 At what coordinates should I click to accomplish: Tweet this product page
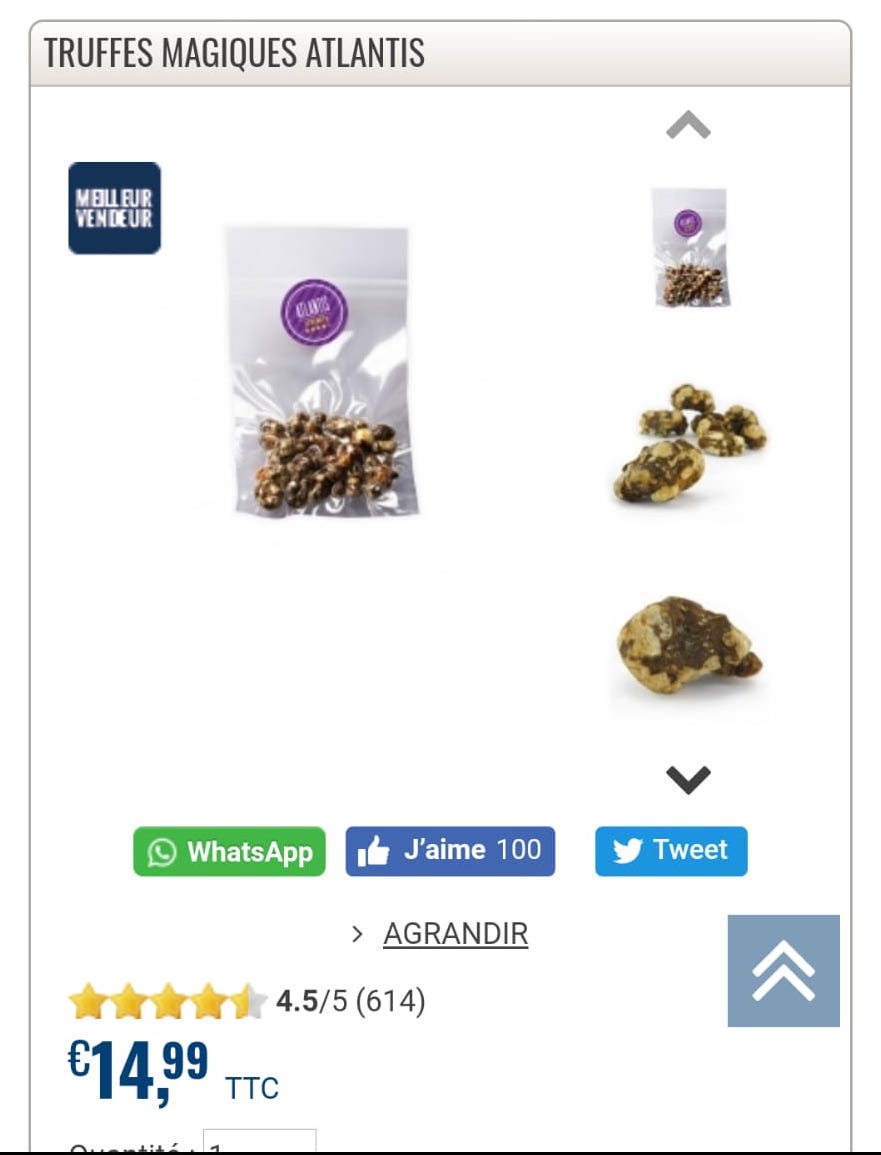(x=670, y=851)
